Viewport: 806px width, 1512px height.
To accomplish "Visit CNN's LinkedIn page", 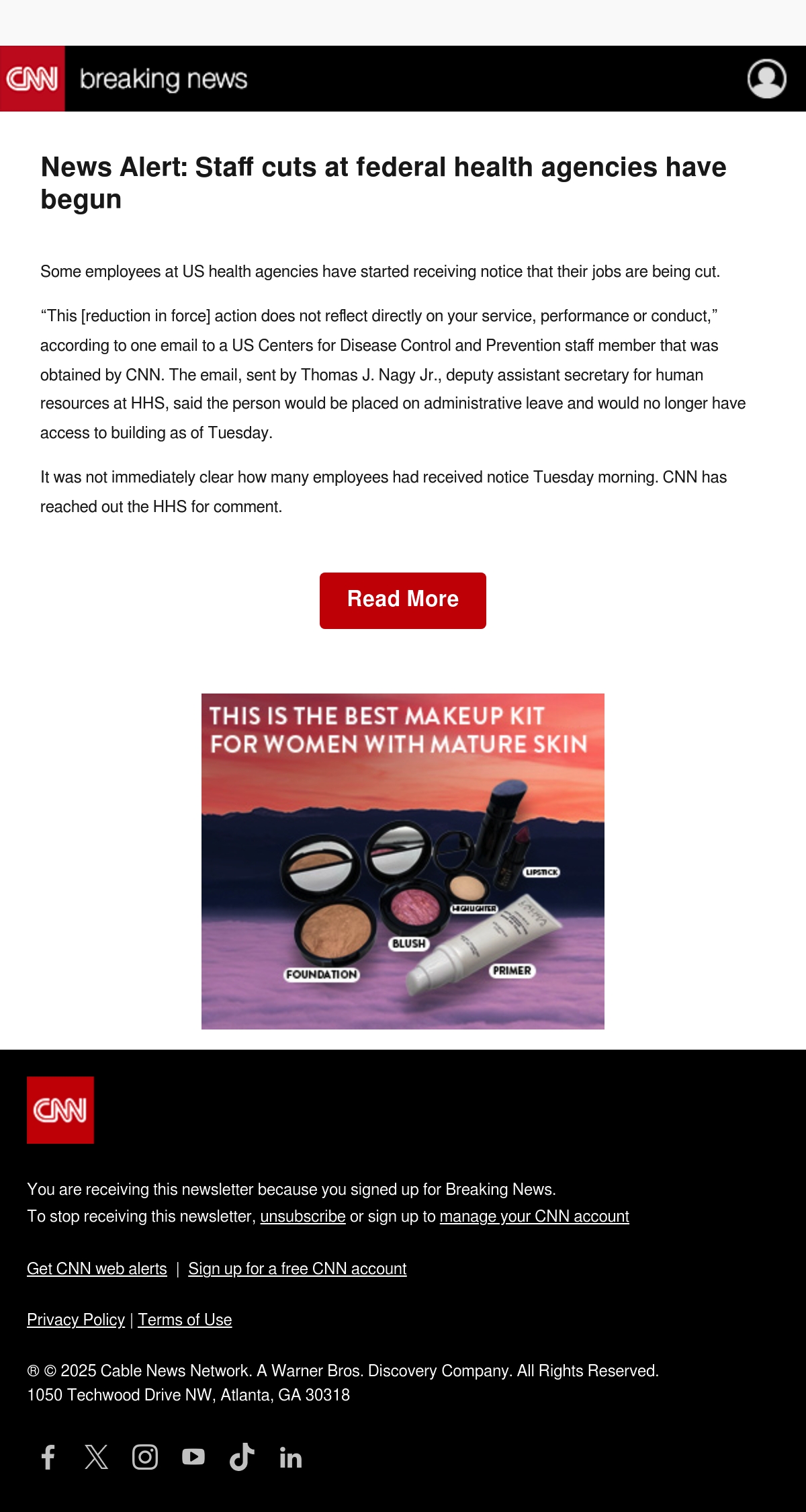I will pos(290,1457).
